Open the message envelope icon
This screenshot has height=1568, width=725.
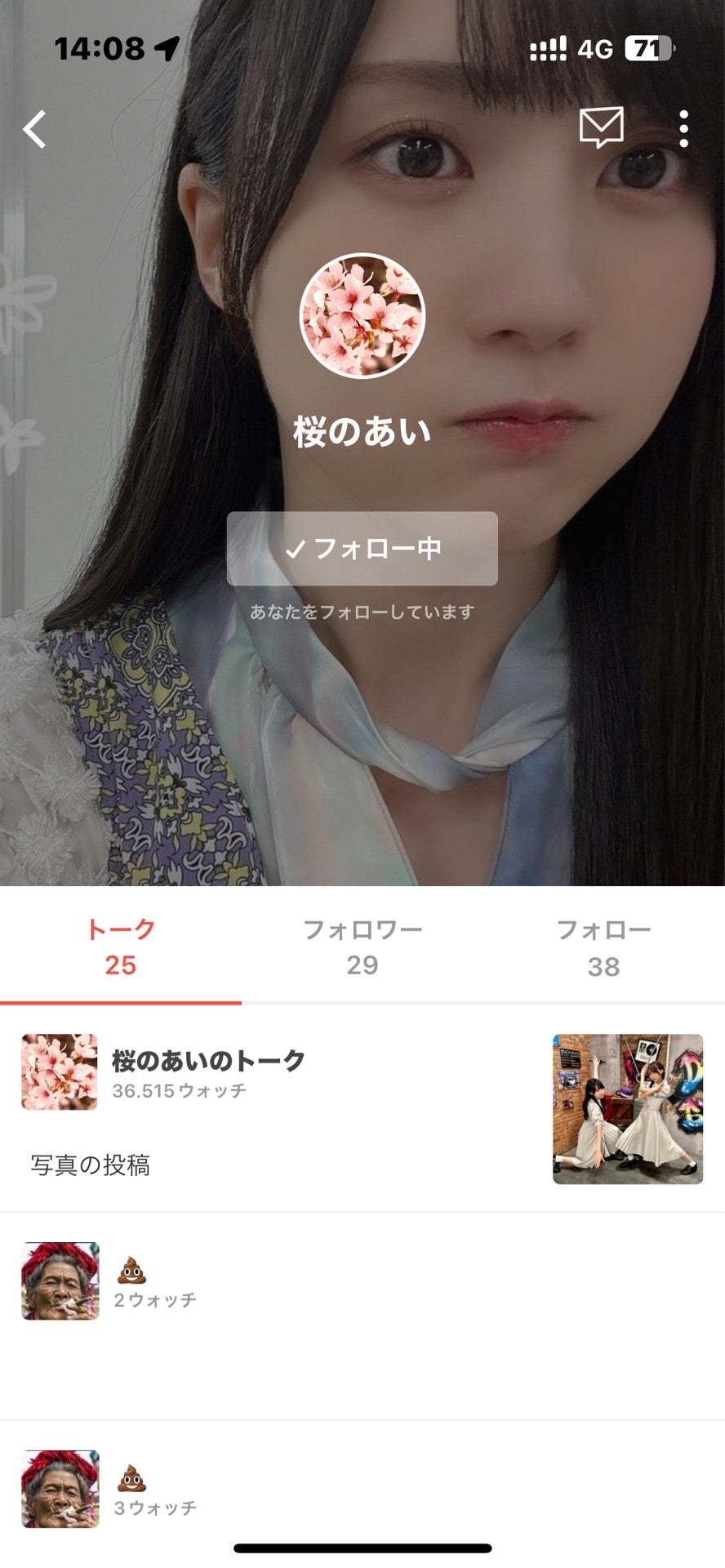coord(601,127)
